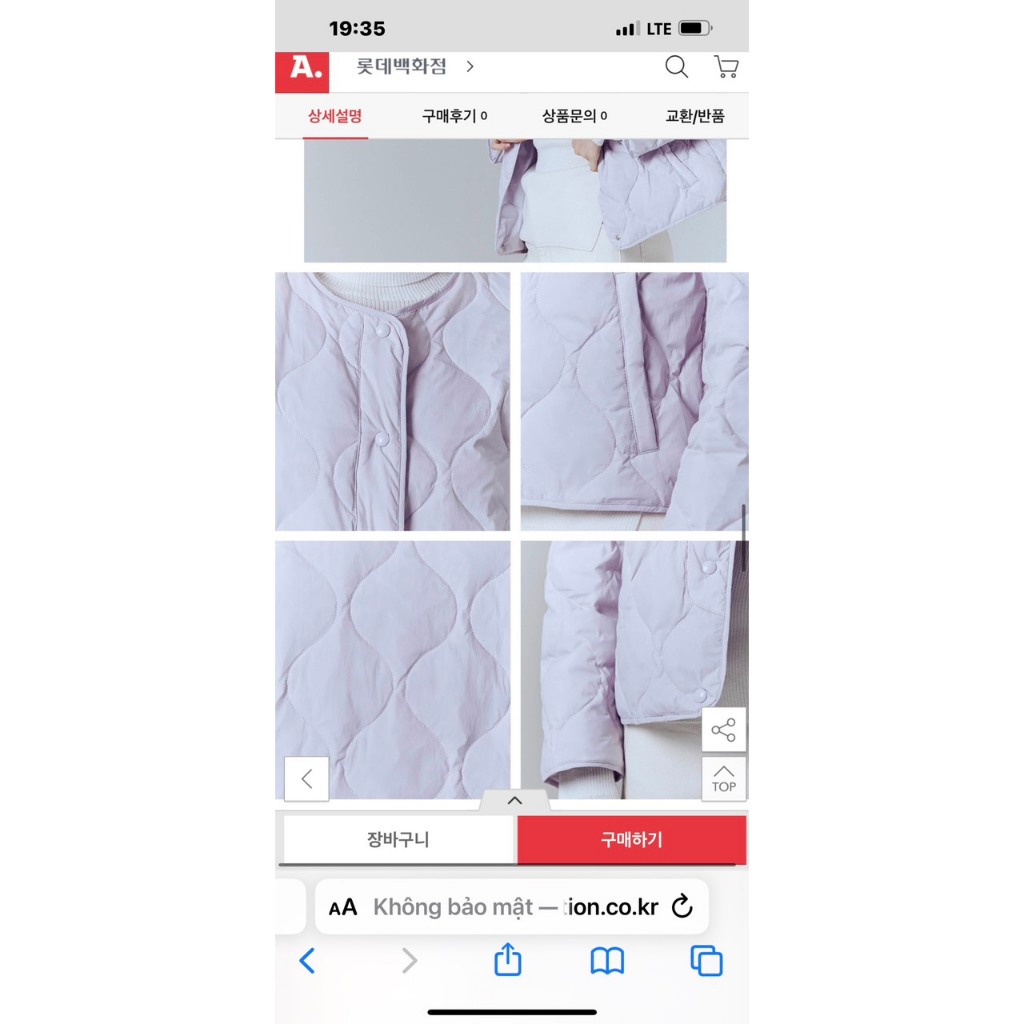Open the AA reader text-size menu

pyautogui.click(x=343, y=907)
